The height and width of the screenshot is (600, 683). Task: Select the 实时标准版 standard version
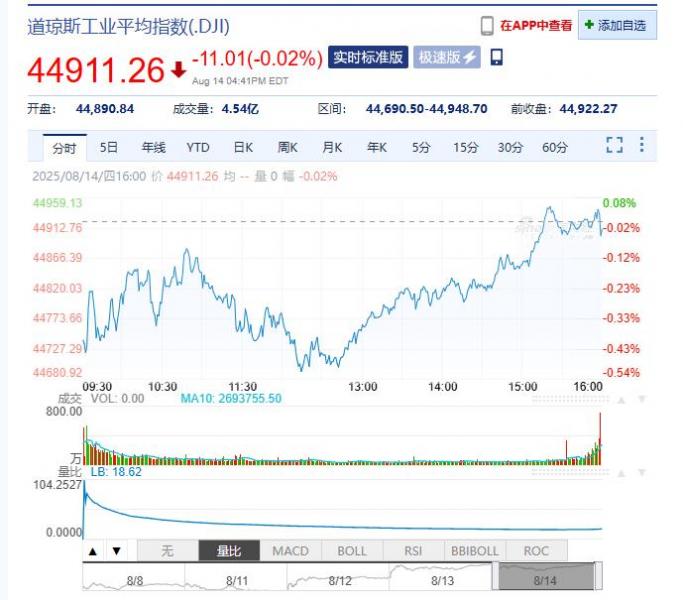(x=368, y=58)
